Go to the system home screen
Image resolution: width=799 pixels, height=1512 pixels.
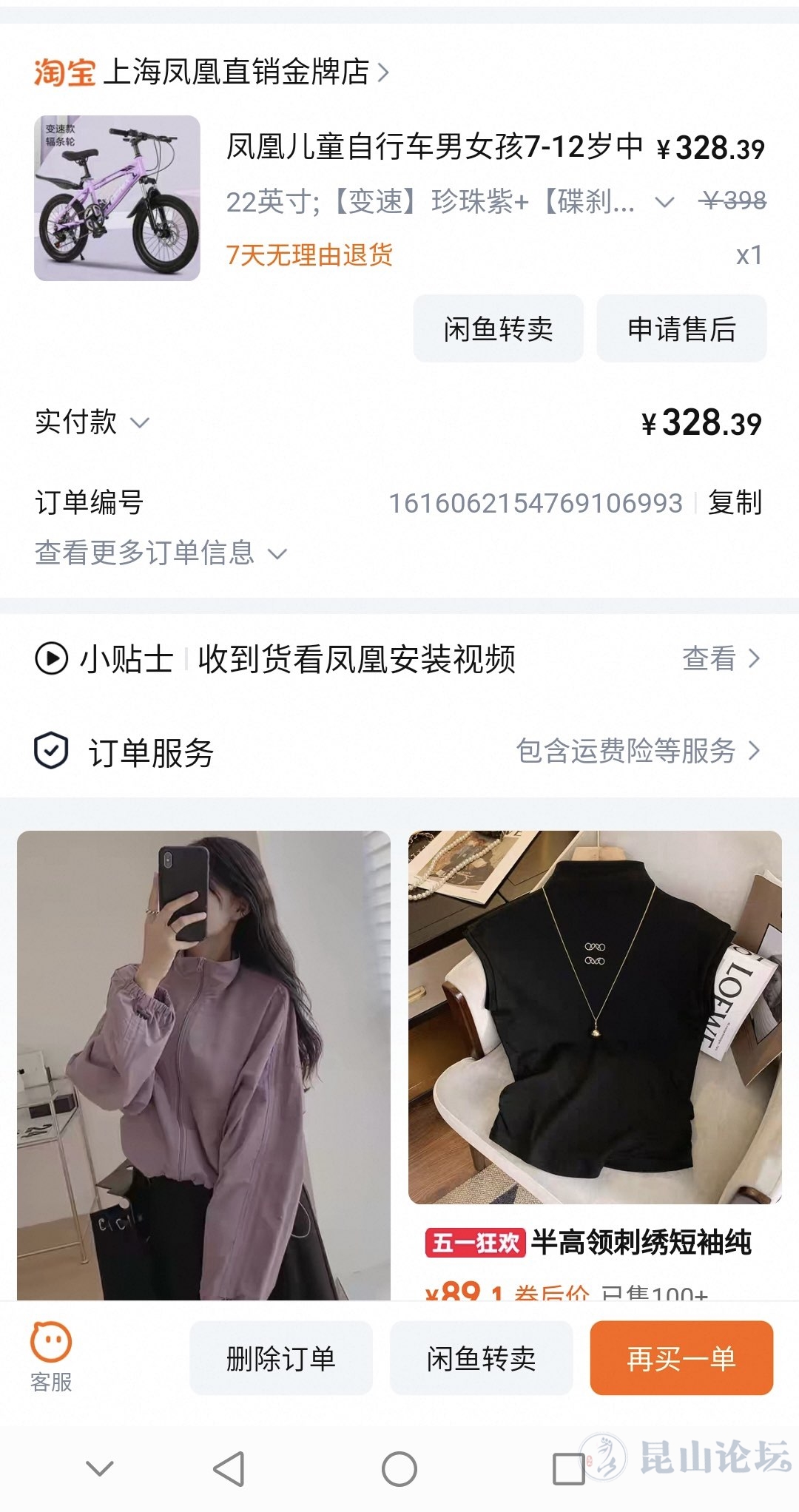(399, 1469)
